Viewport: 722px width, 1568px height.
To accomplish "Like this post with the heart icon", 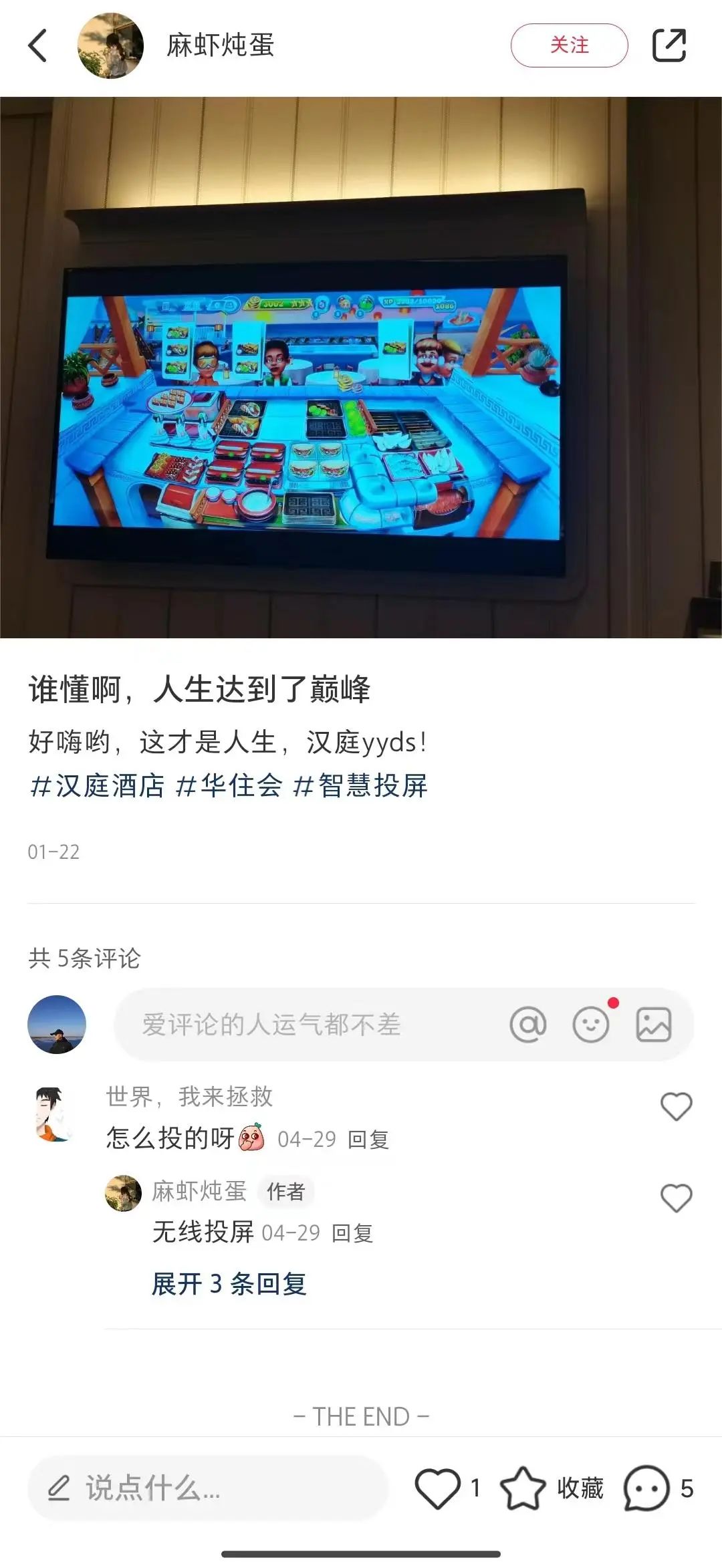I will 438,1488.
